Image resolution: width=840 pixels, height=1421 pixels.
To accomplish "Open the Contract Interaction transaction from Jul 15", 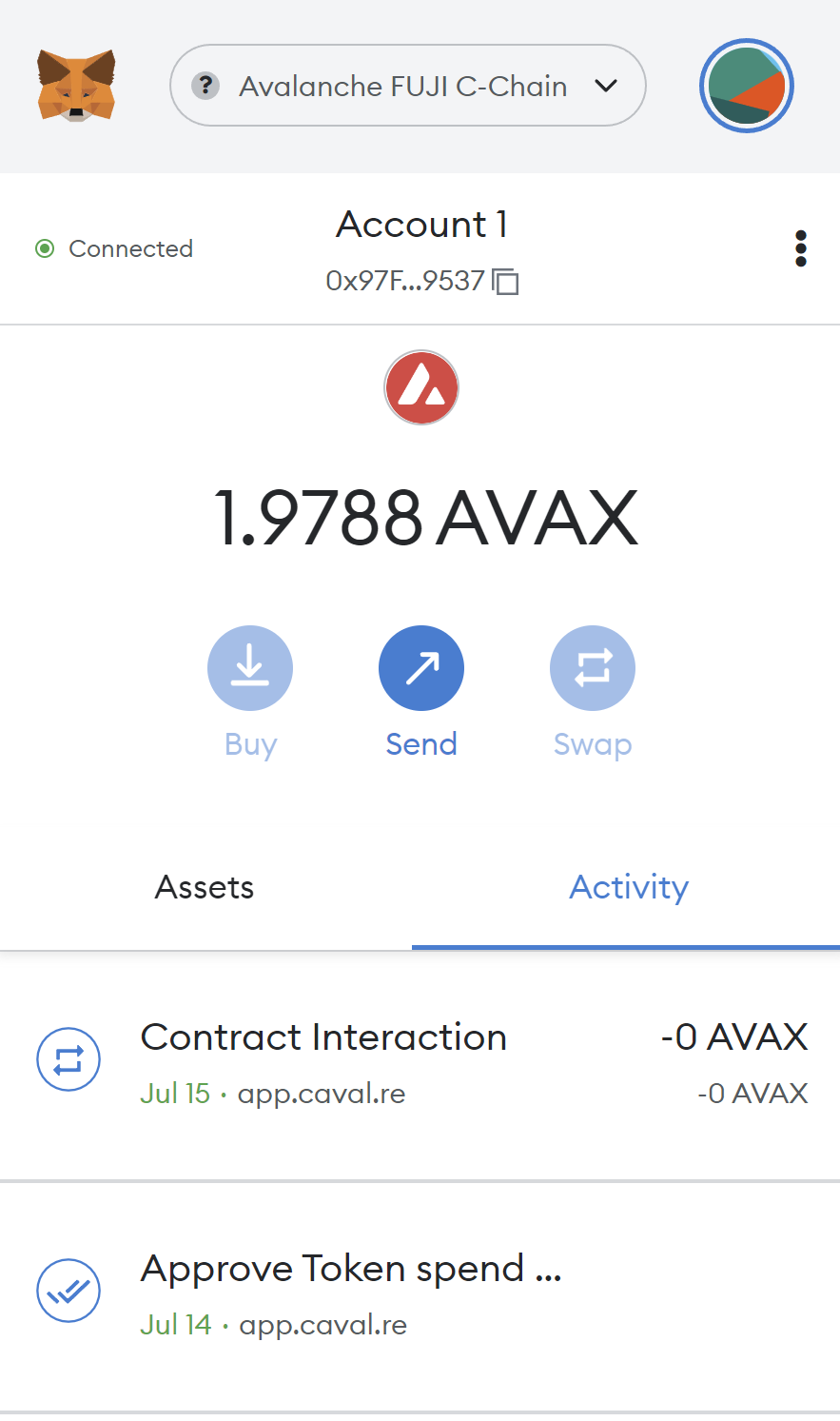I will tap(420, 1065).
